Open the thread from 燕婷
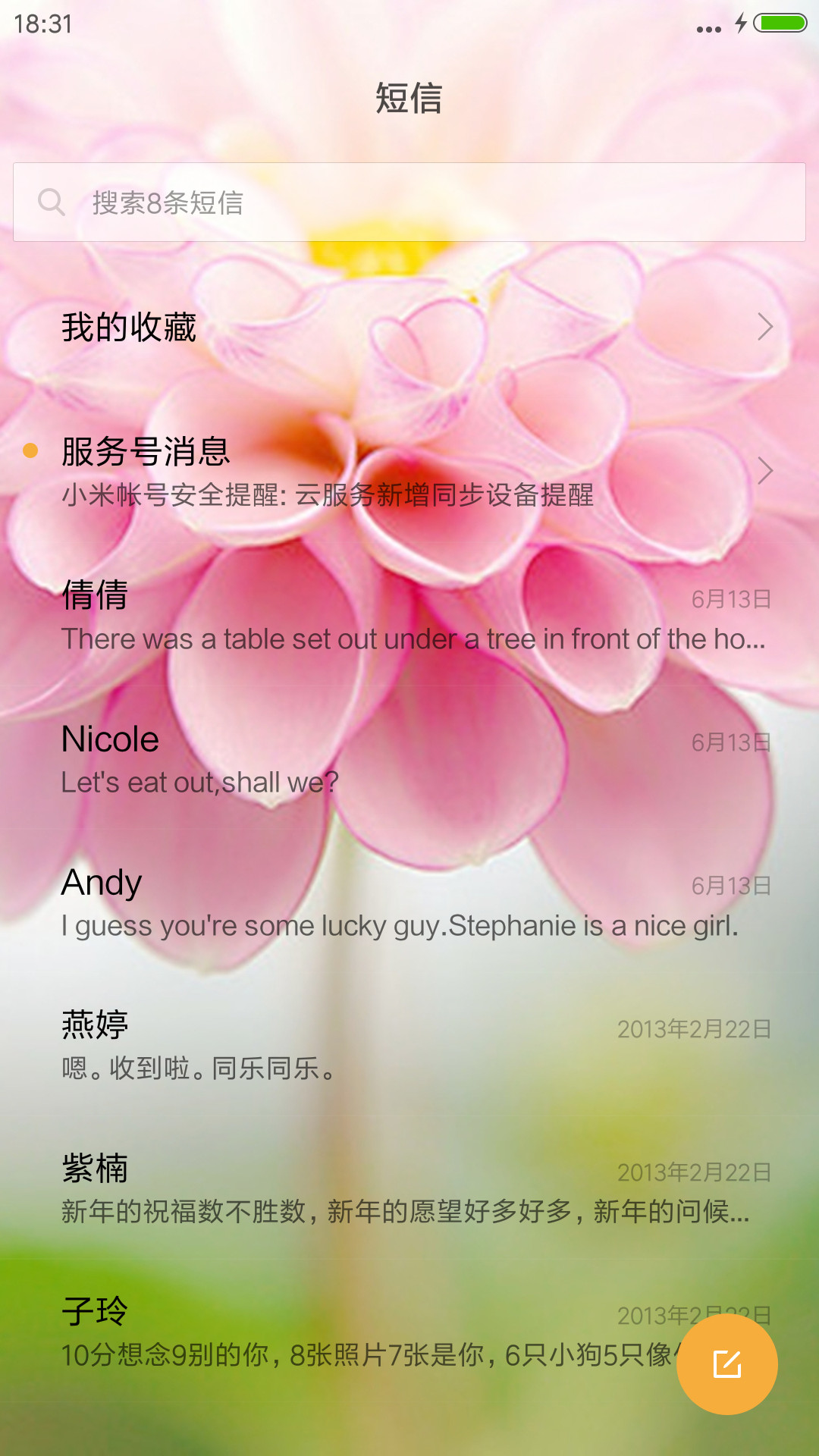Image resolution: width=819 pixels, height=1456 pixels. point(409,1045)
